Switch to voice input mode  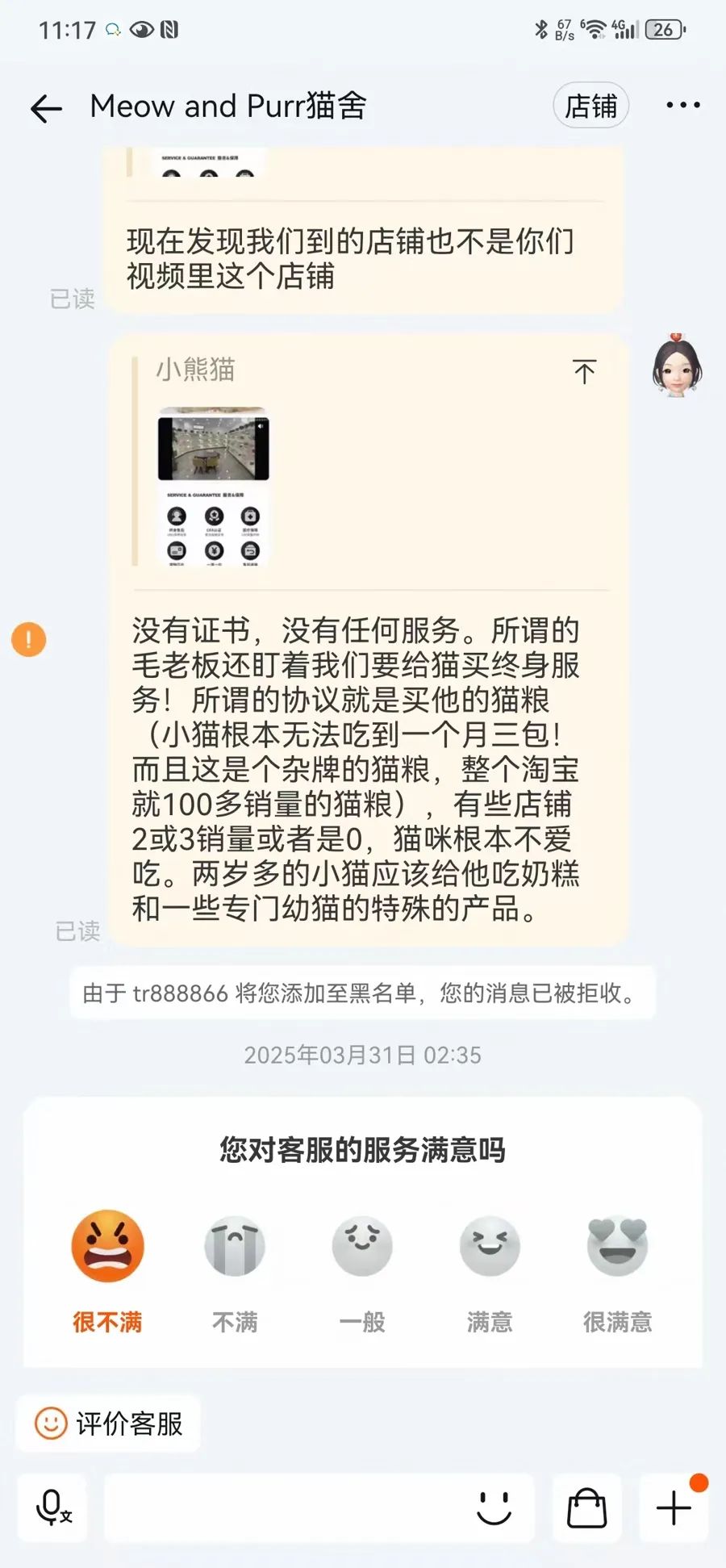point(54,1507)
